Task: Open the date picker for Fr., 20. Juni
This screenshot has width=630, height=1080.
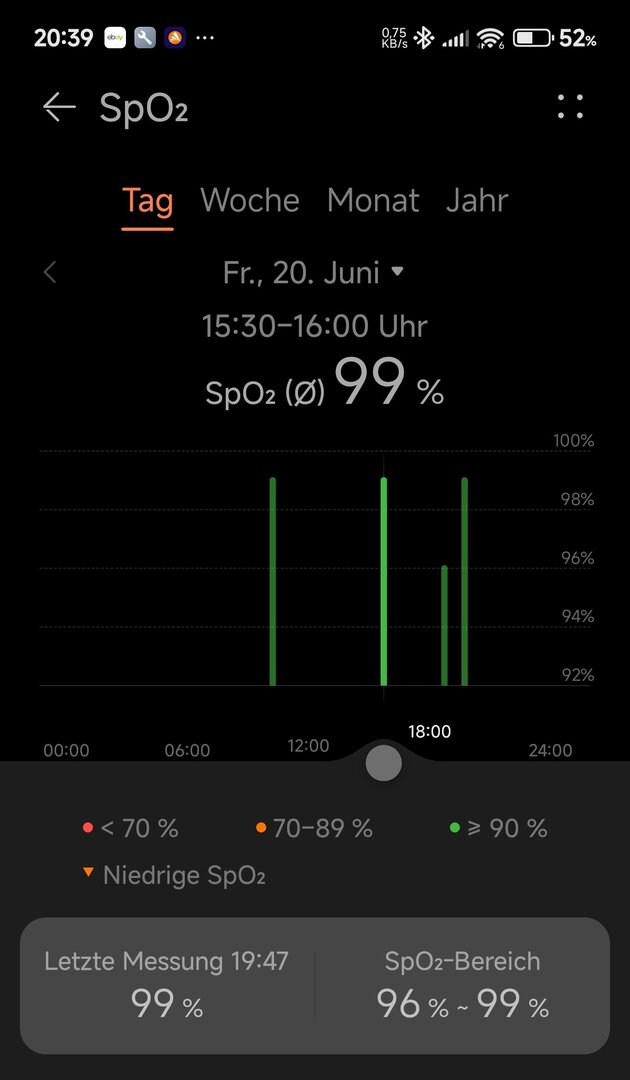Action: 313,273
